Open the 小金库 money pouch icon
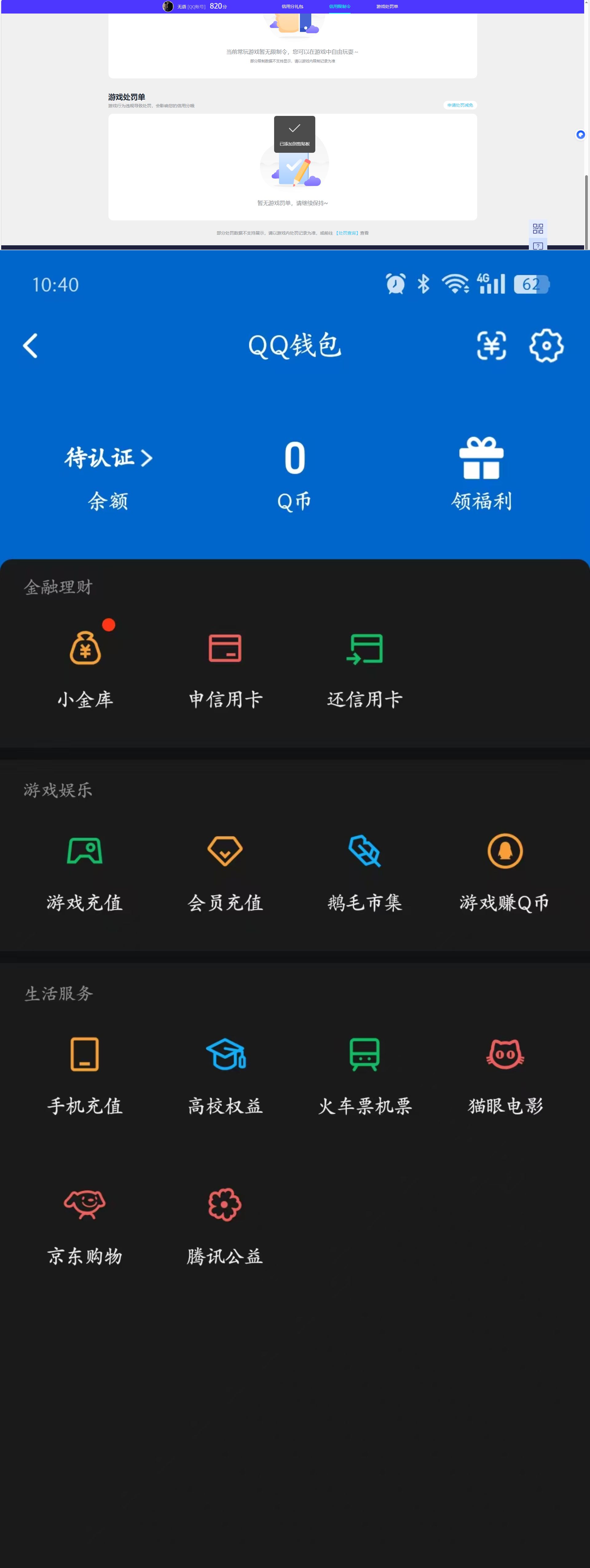The height and width of the screenshot is (1568, 590). click(x=85, y=648)
